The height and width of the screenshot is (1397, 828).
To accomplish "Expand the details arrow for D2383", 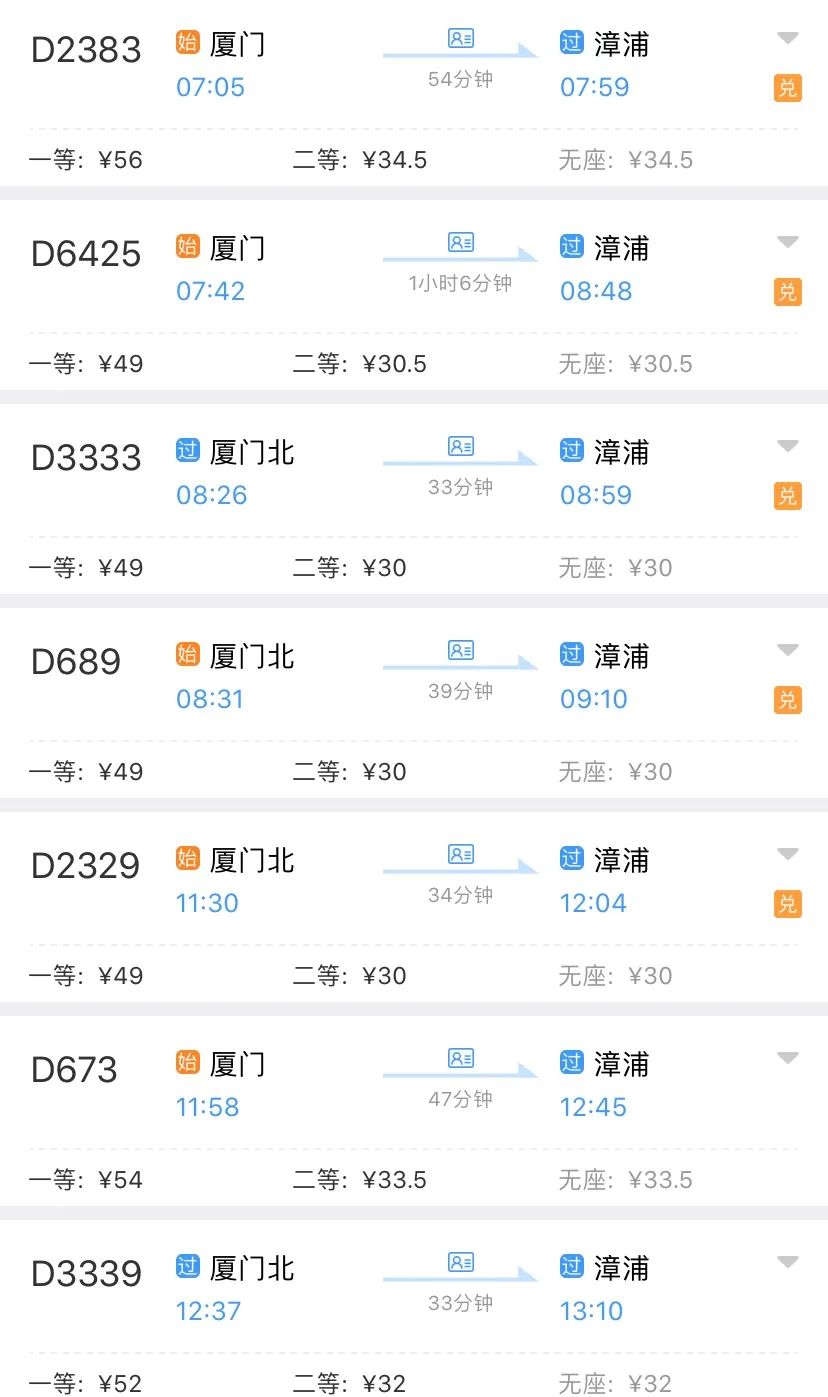I will [x=788, y=38].
